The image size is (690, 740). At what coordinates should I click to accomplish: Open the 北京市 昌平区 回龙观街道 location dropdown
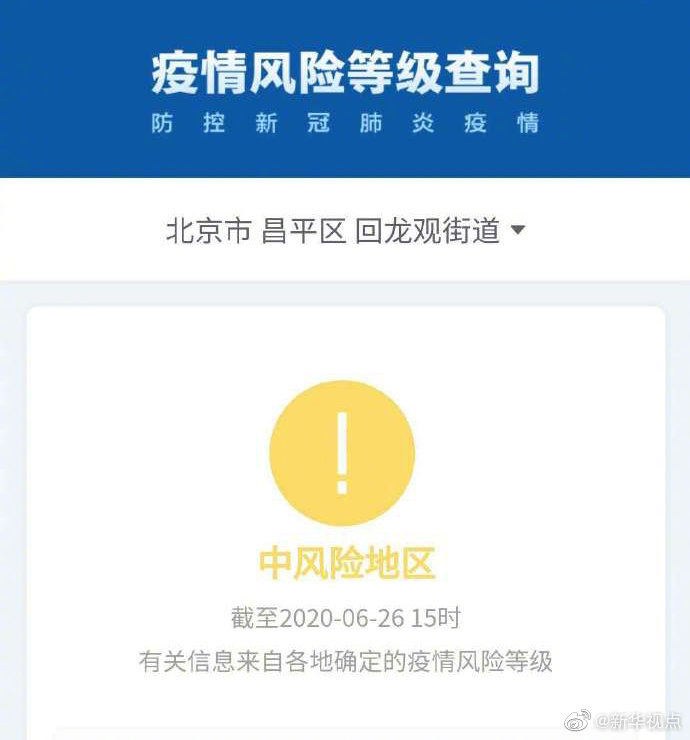tap(345, 231)
